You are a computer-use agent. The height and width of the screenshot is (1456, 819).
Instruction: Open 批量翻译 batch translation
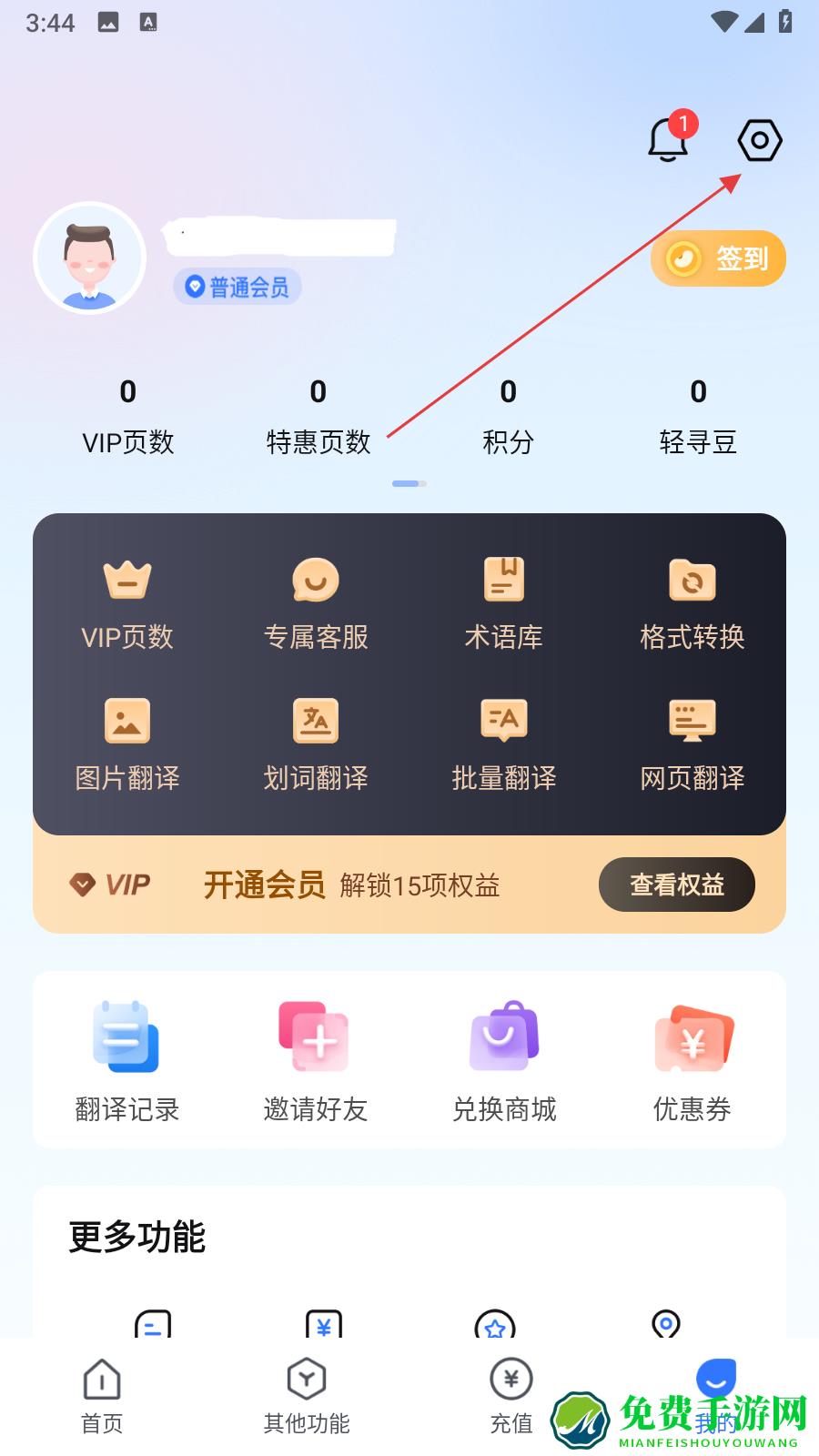point(503,743)
